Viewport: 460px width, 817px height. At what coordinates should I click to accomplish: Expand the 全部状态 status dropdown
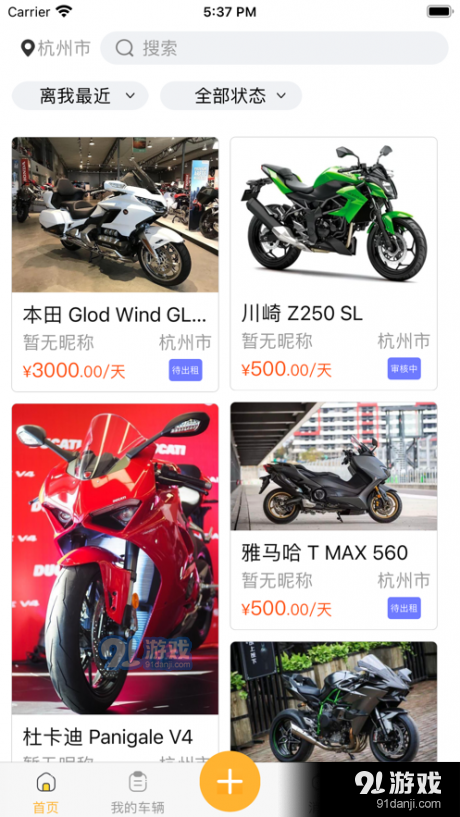(231, 95)
